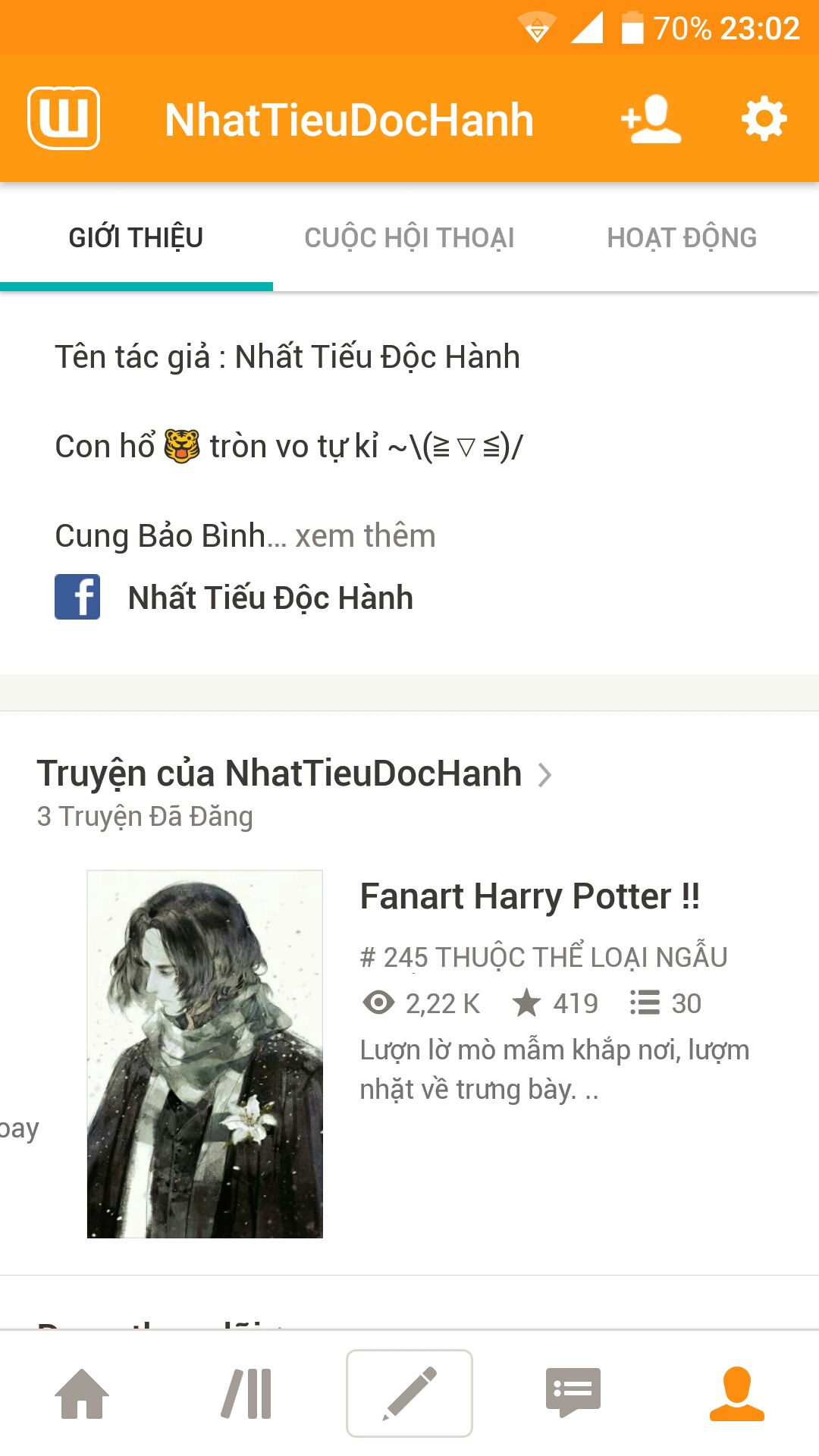819x1456 pixels.
Task: Open Truyện của NhatTieuDocHanh list
Action: (x=294, y=774)
